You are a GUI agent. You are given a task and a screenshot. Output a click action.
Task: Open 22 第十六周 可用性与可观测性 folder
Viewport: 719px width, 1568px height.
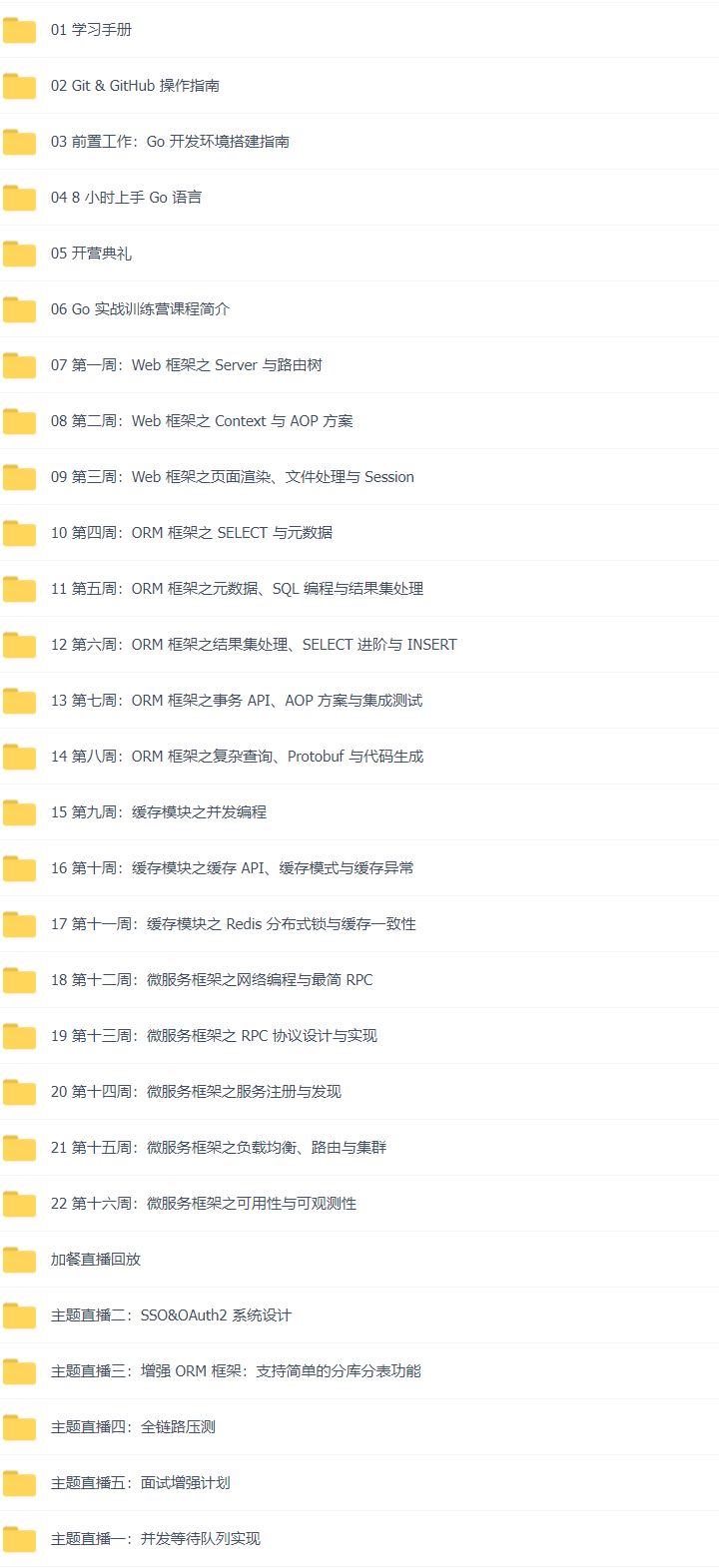point(204,1204)
